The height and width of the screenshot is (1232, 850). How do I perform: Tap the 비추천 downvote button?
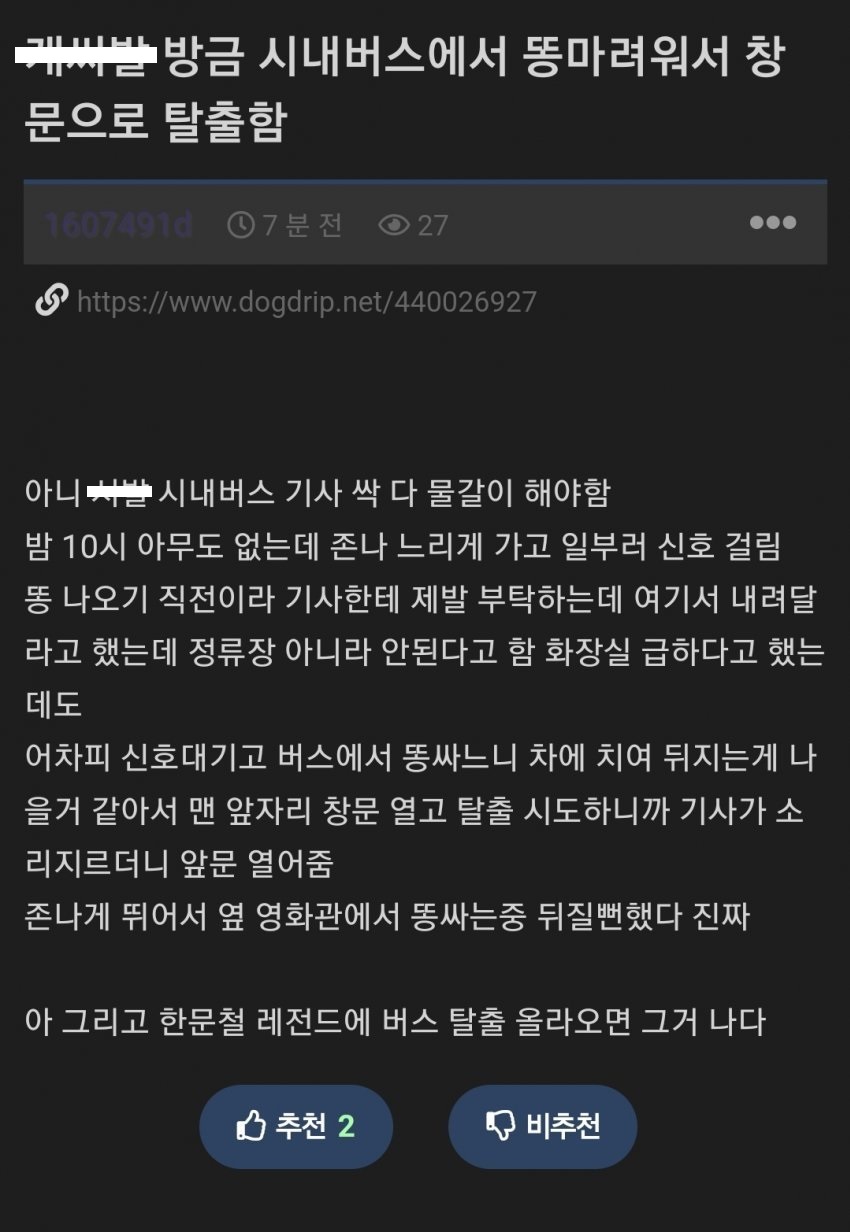542,1127
